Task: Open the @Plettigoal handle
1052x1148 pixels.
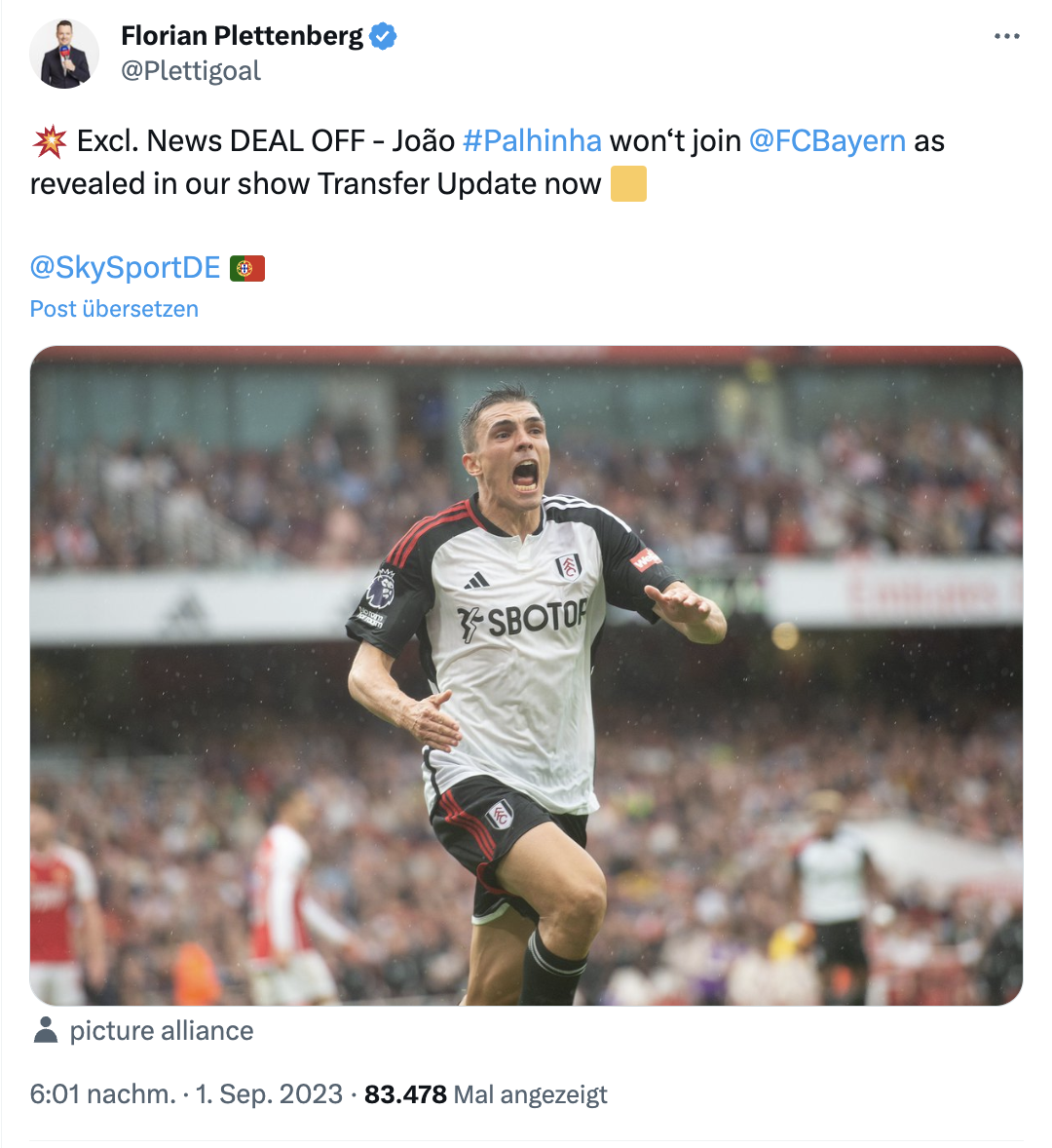Action: point(190,71)
